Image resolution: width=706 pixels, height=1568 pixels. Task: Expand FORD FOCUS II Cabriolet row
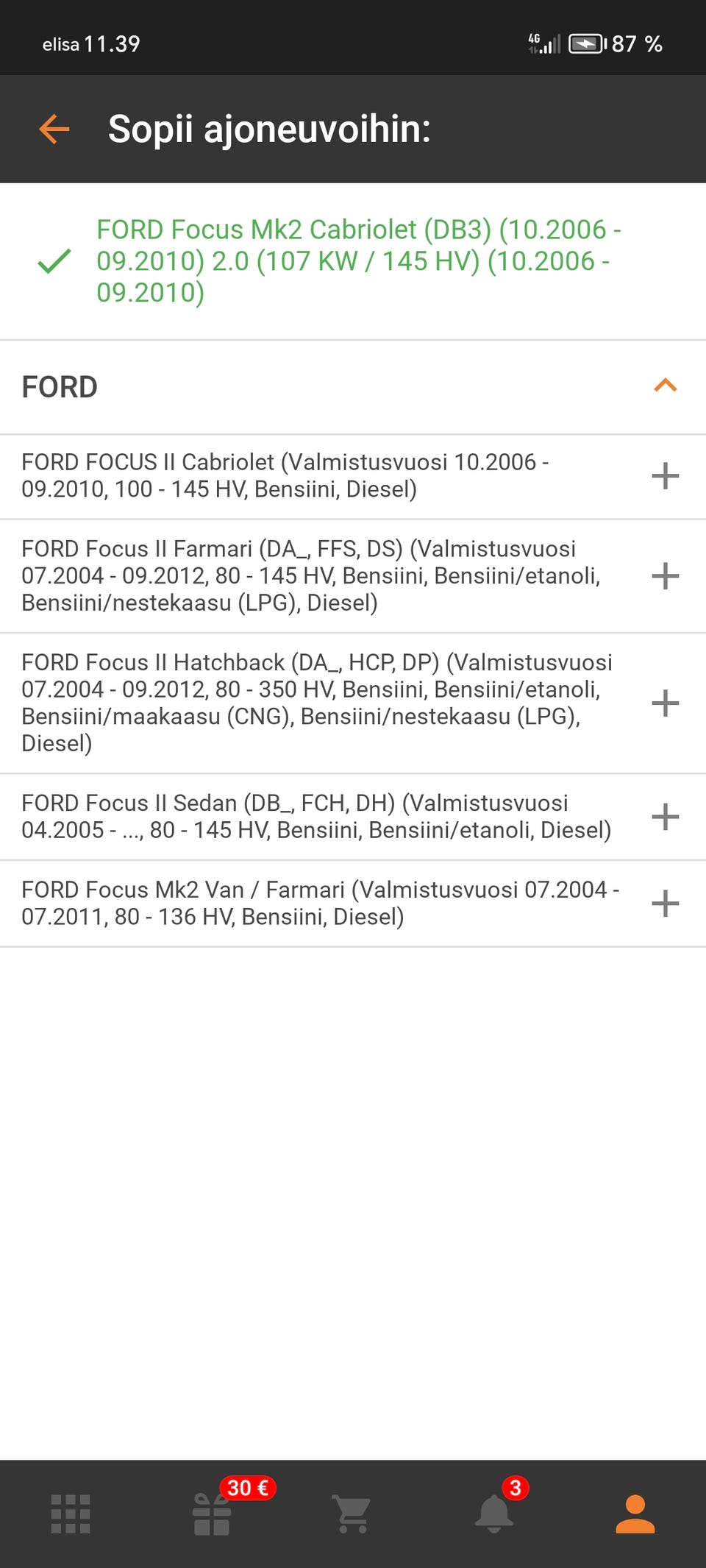click(x=665, y=476)
